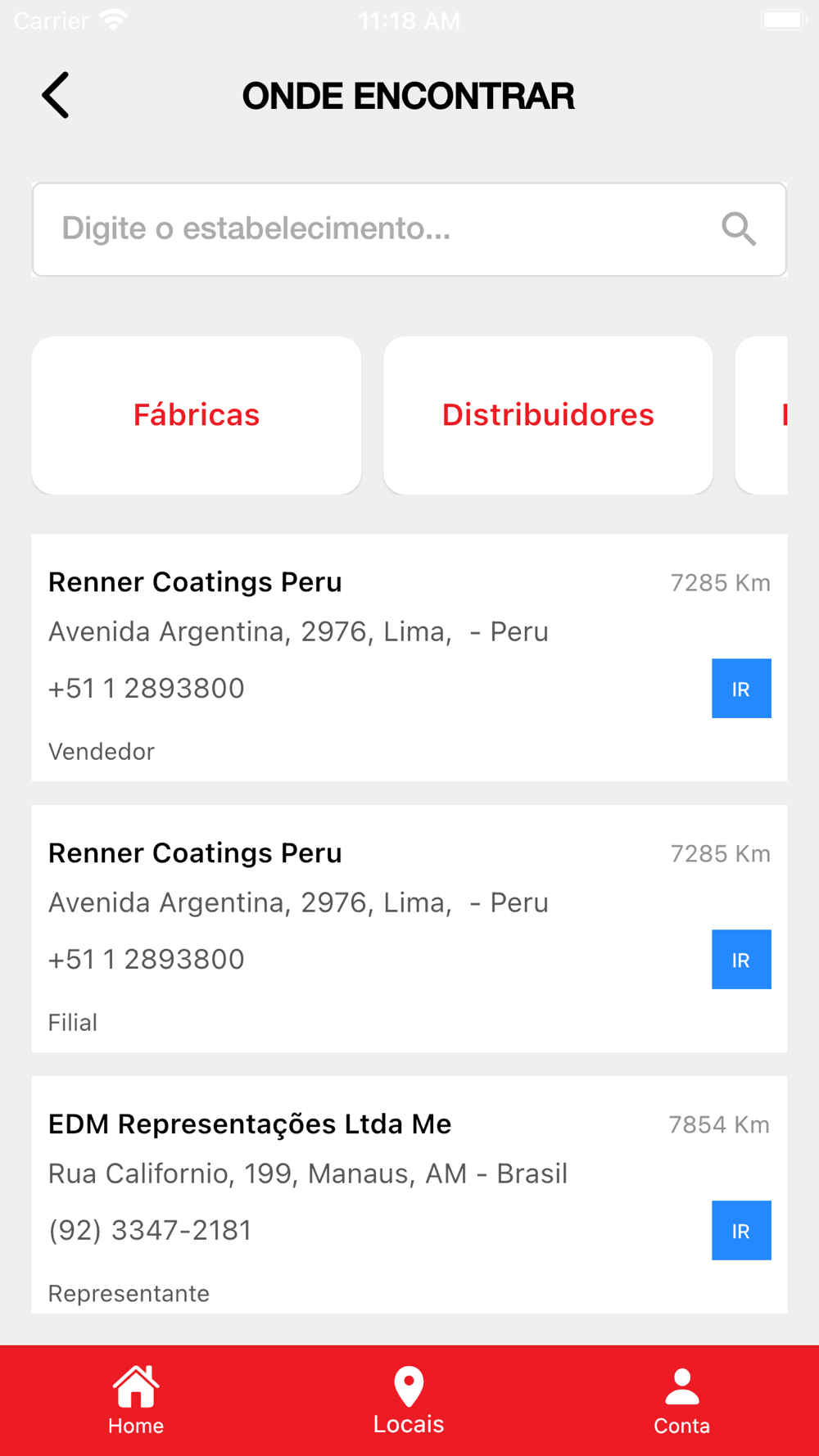Select the Distribuidores filter
The image size is (819, 1456).
(548, 415)
